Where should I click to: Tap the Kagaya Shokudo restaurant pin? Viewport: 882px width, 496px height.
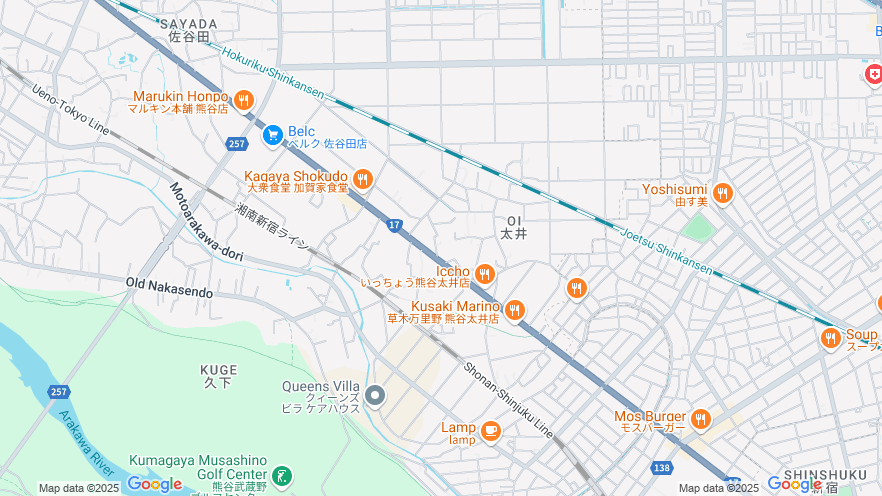tap(362, 179)
